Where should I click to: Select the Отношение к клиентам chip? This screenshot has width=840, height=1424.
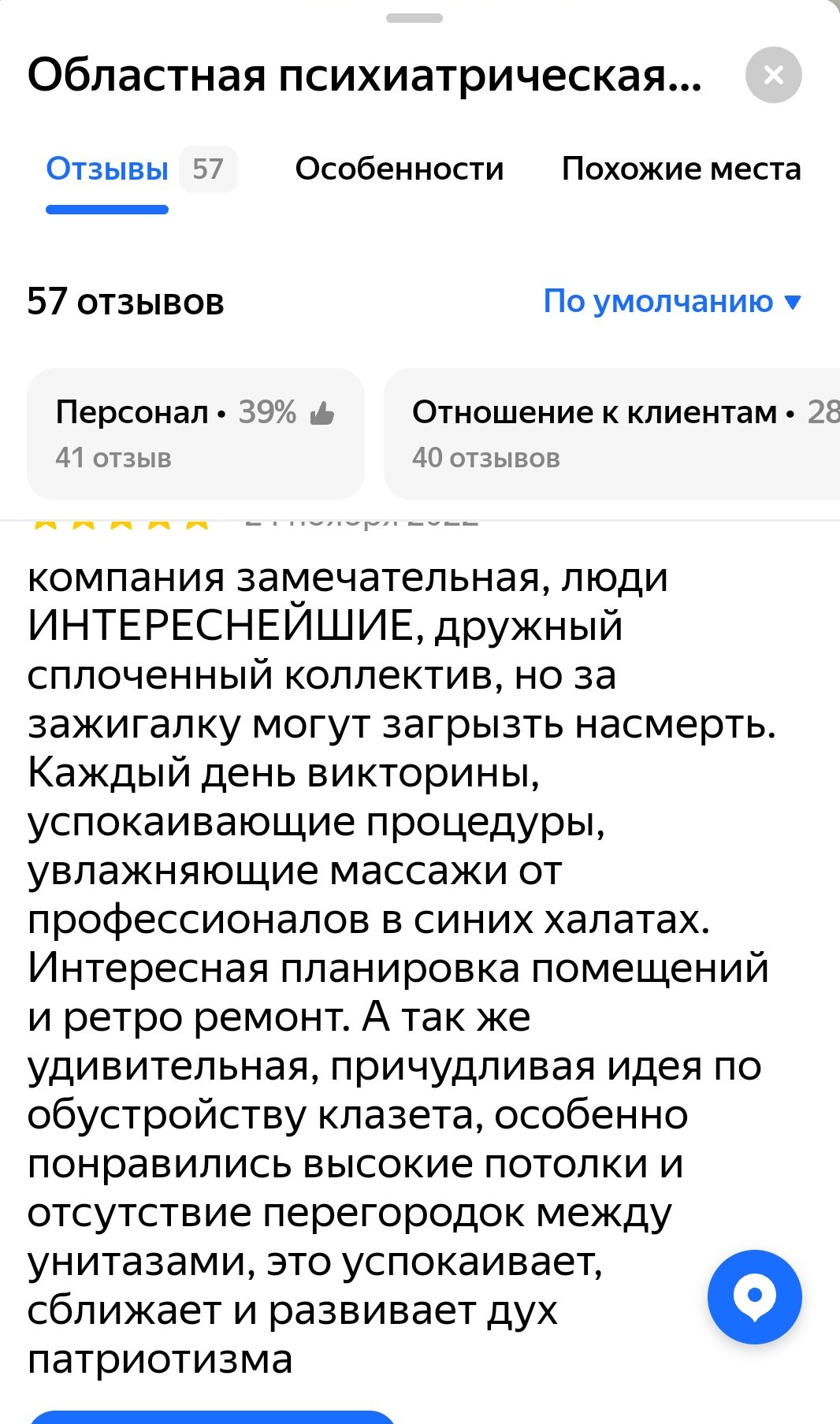tap(611, 433)
